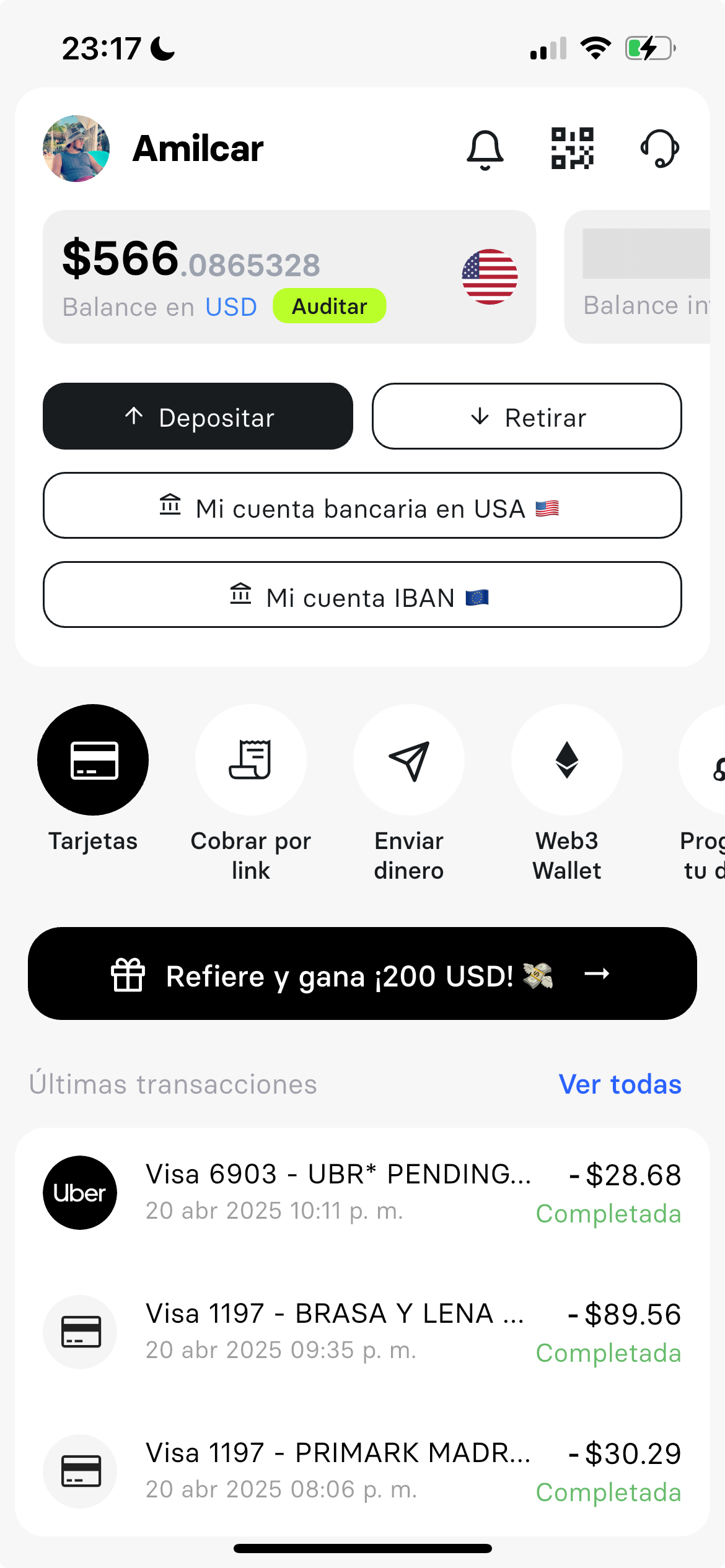Screen dimensions: 725x1568
Task: Open the Tarjetas section
Action: pyautogui.click(x=93, y=759)
